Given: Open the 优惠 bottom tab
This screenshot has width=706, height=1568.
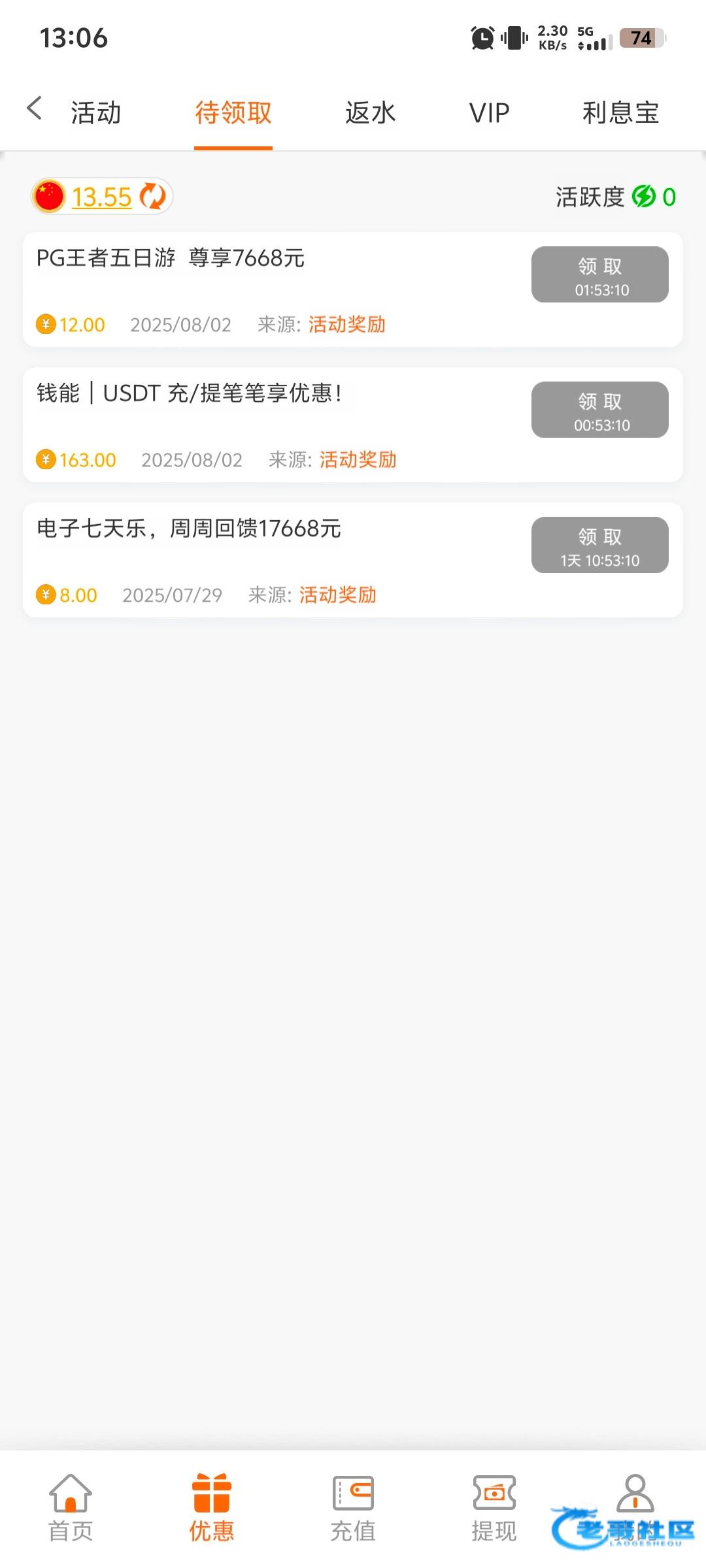Looking at the screenshot, I should tap(212, 1508).
